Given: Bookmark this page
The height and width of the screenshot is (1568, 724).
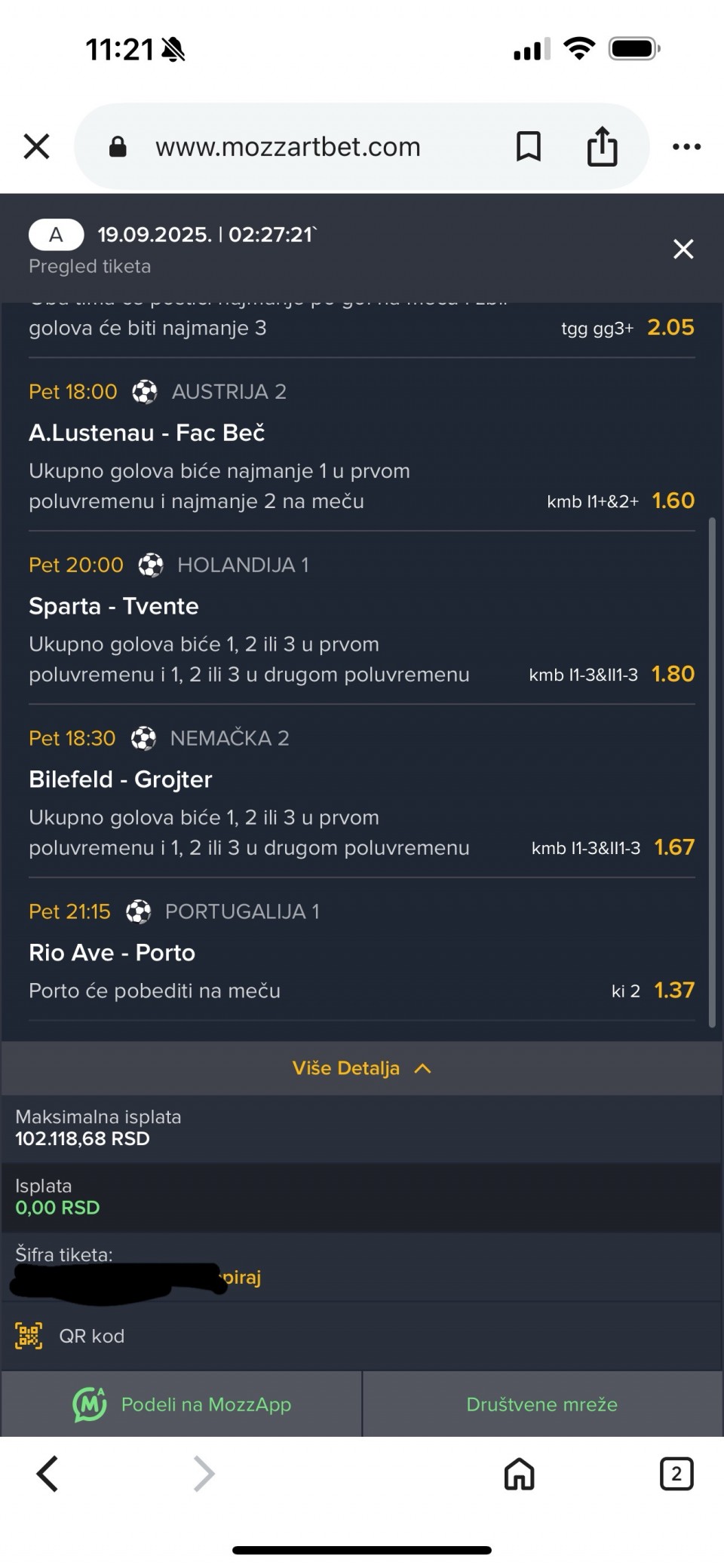Looking at the screenshot, I should click(528, 146).
